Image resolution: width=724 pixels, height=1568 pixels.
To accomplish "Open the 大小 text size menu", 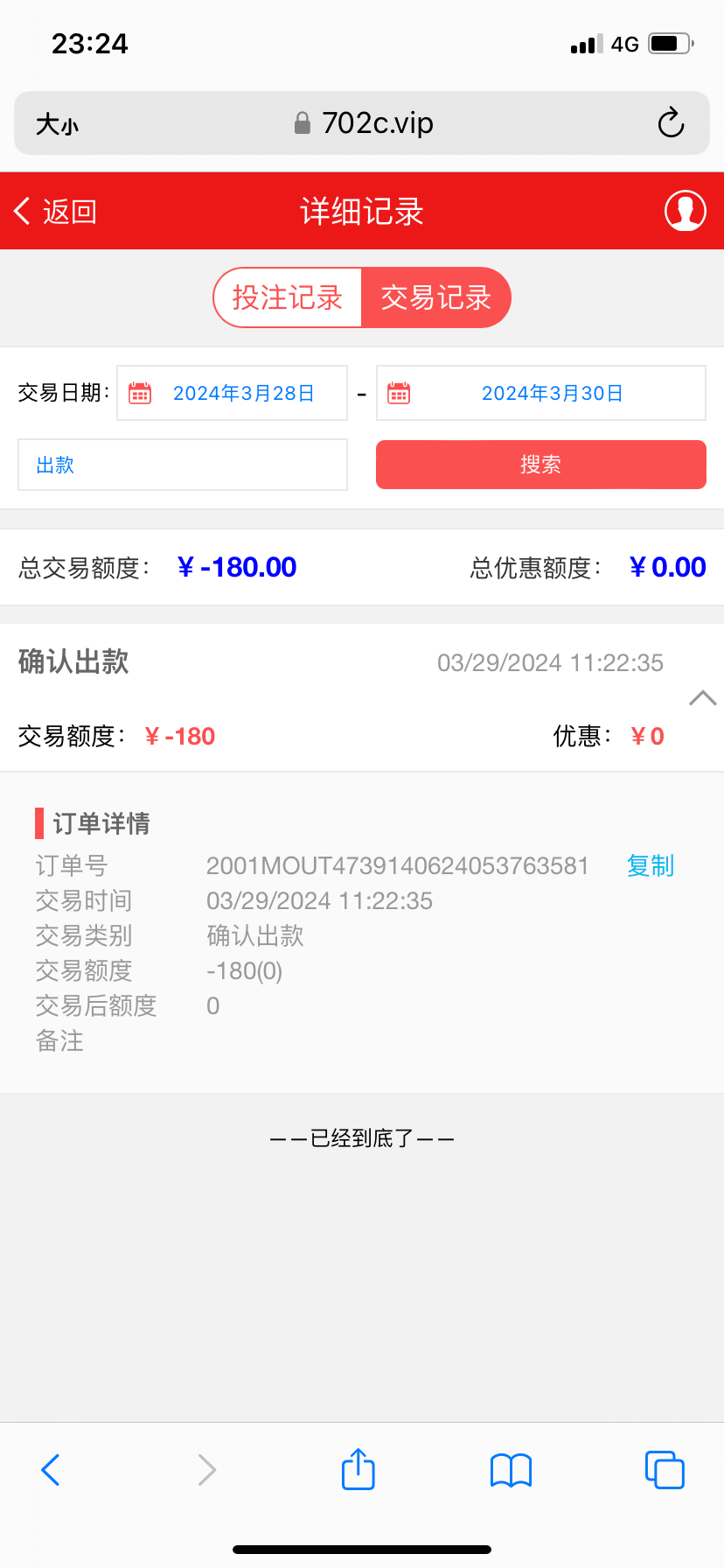I will [x=57, y=124].
